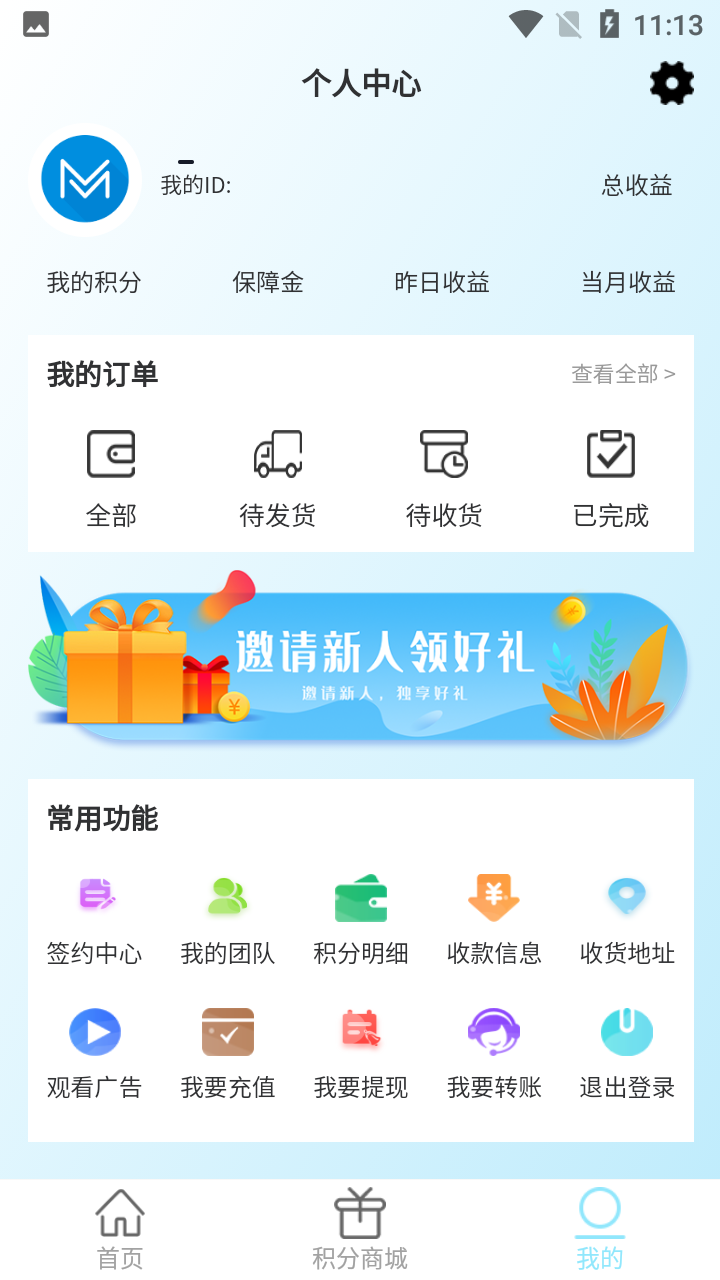Tap the profile avatar
720x1280 pixels.
pos(85,179)
